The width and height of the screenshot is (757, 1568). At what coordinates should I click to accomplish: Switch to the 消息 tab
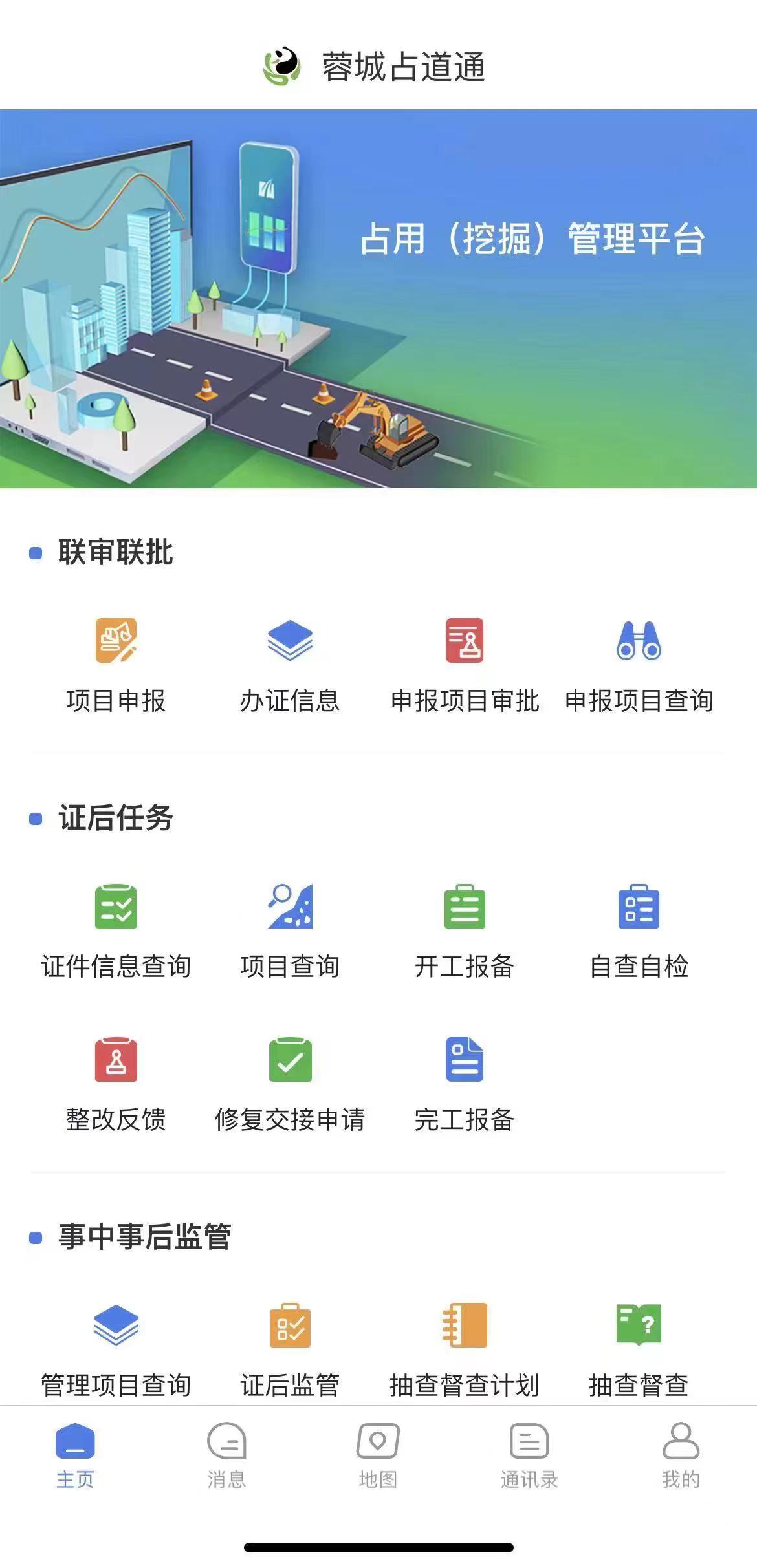[x=226, y=1455]
